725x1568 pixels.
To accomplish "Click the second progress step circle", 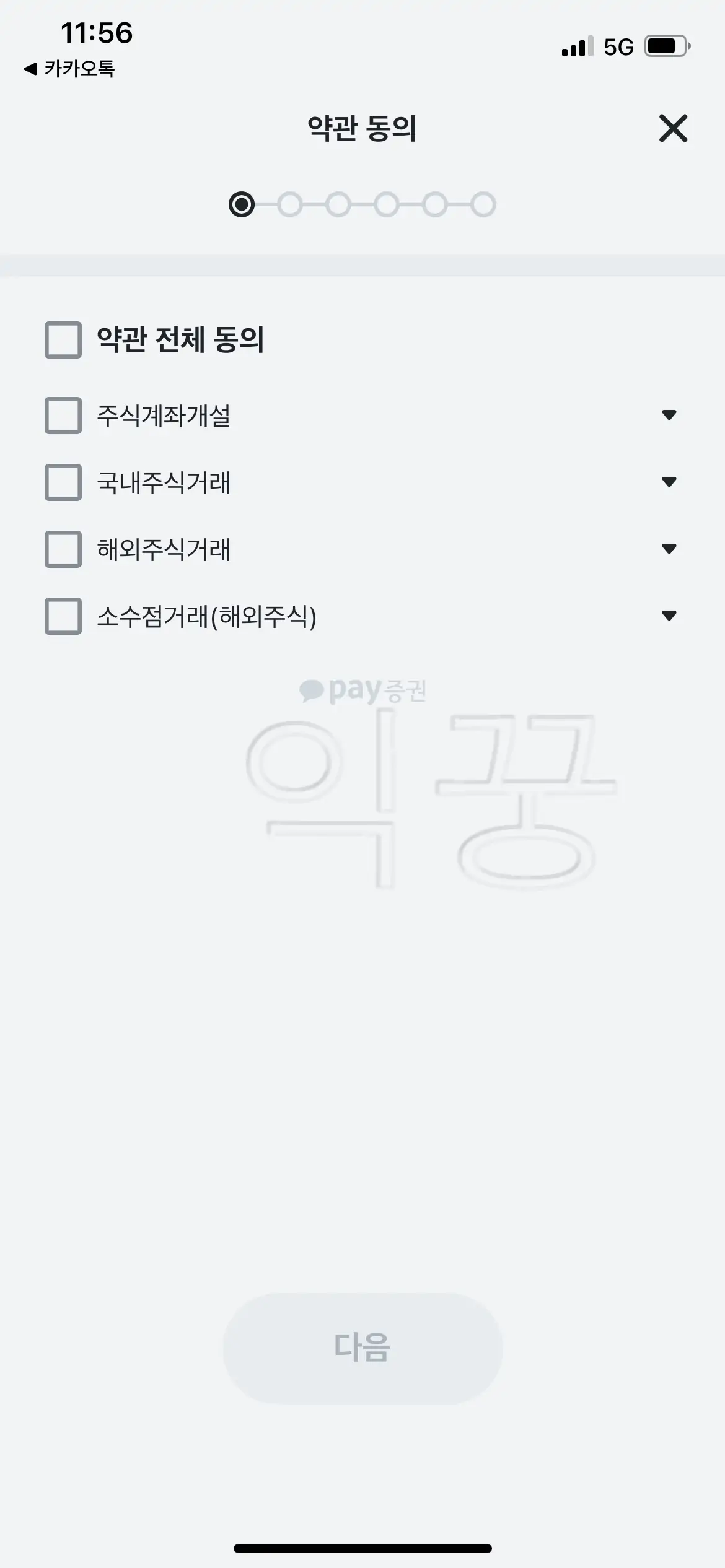I will pyautogui.click(x=290, y=205).
